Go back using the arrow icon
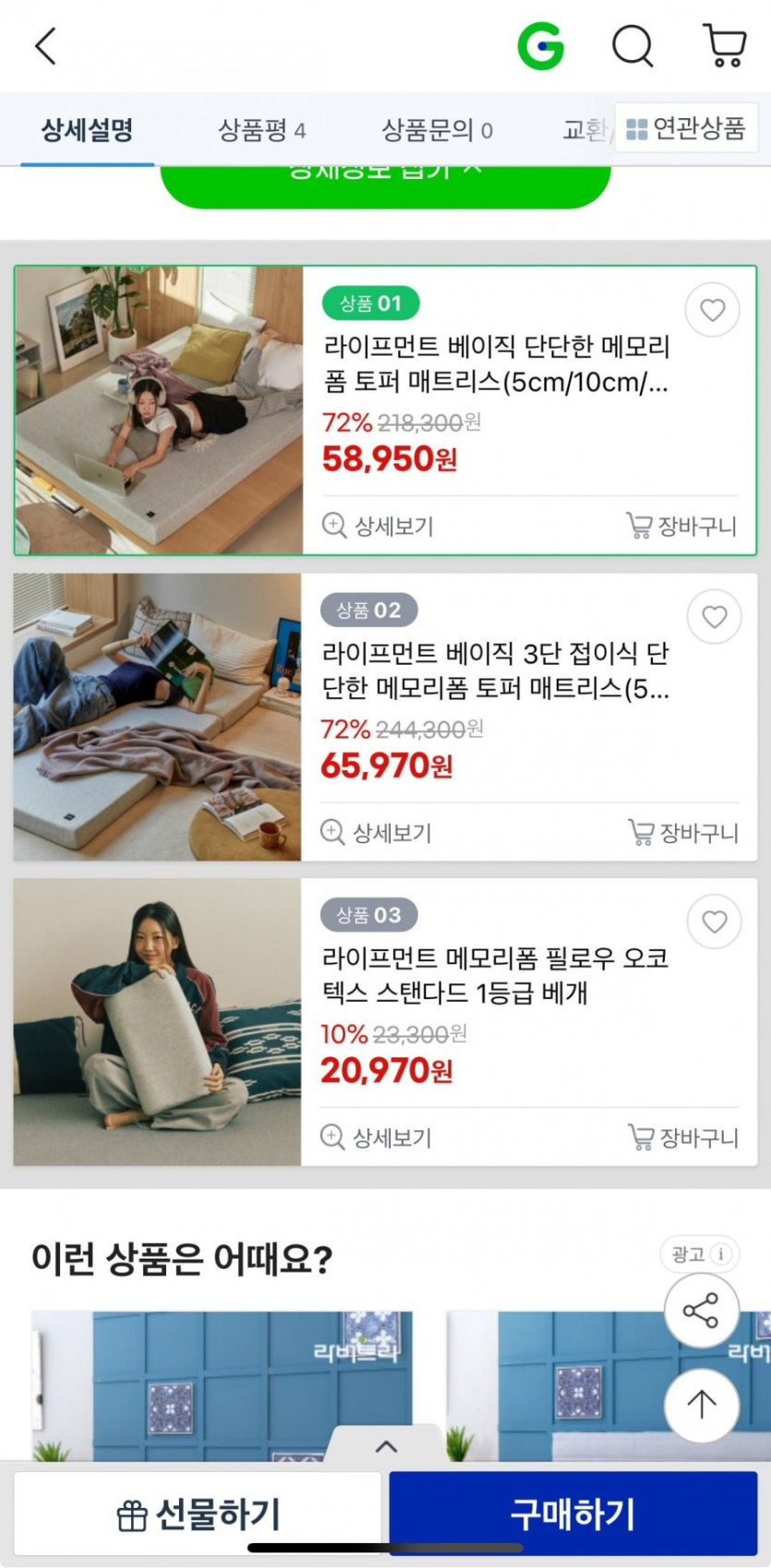The height and width of the screenshot is (1568, 771). (45, 45)
